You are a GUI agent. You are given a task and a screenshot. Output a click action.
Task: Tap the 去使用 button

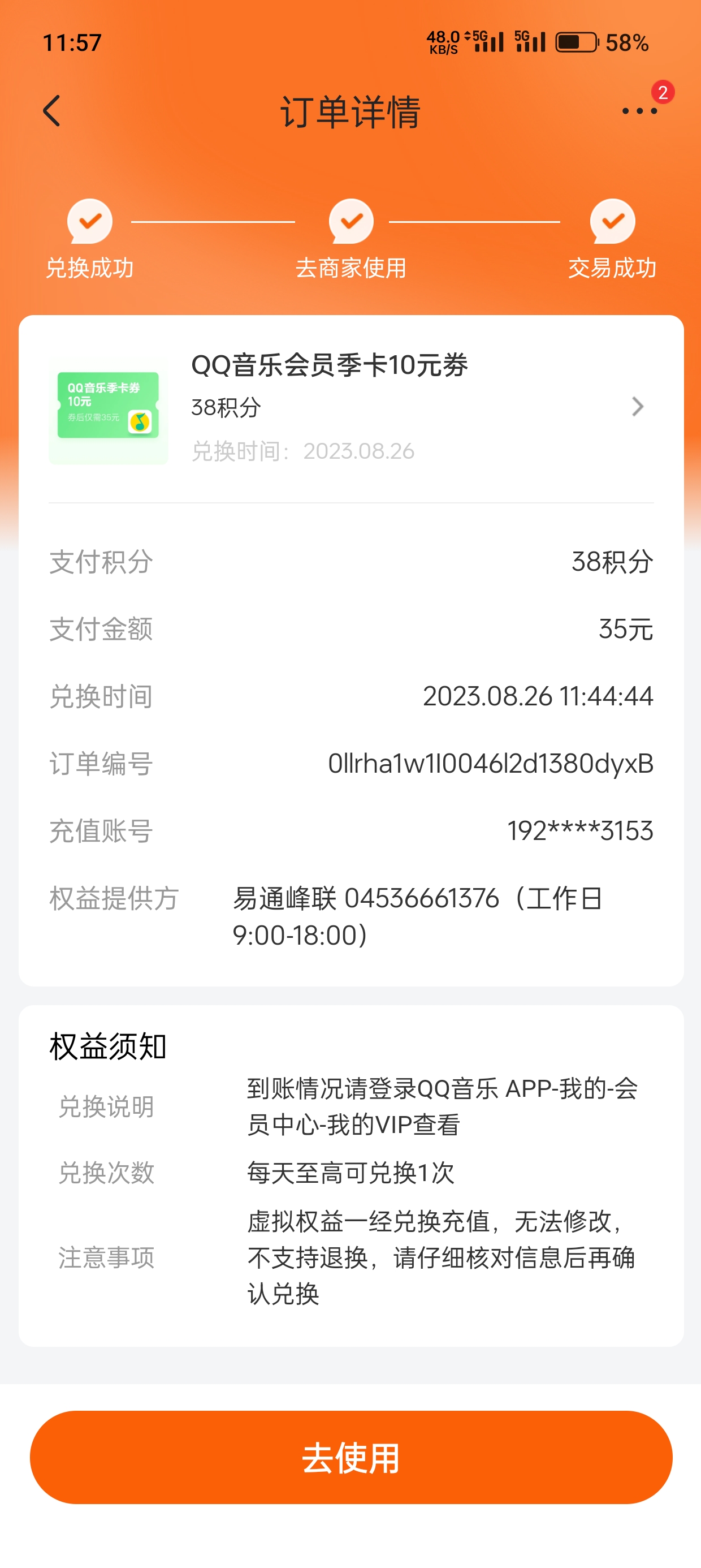[350, 1457]
